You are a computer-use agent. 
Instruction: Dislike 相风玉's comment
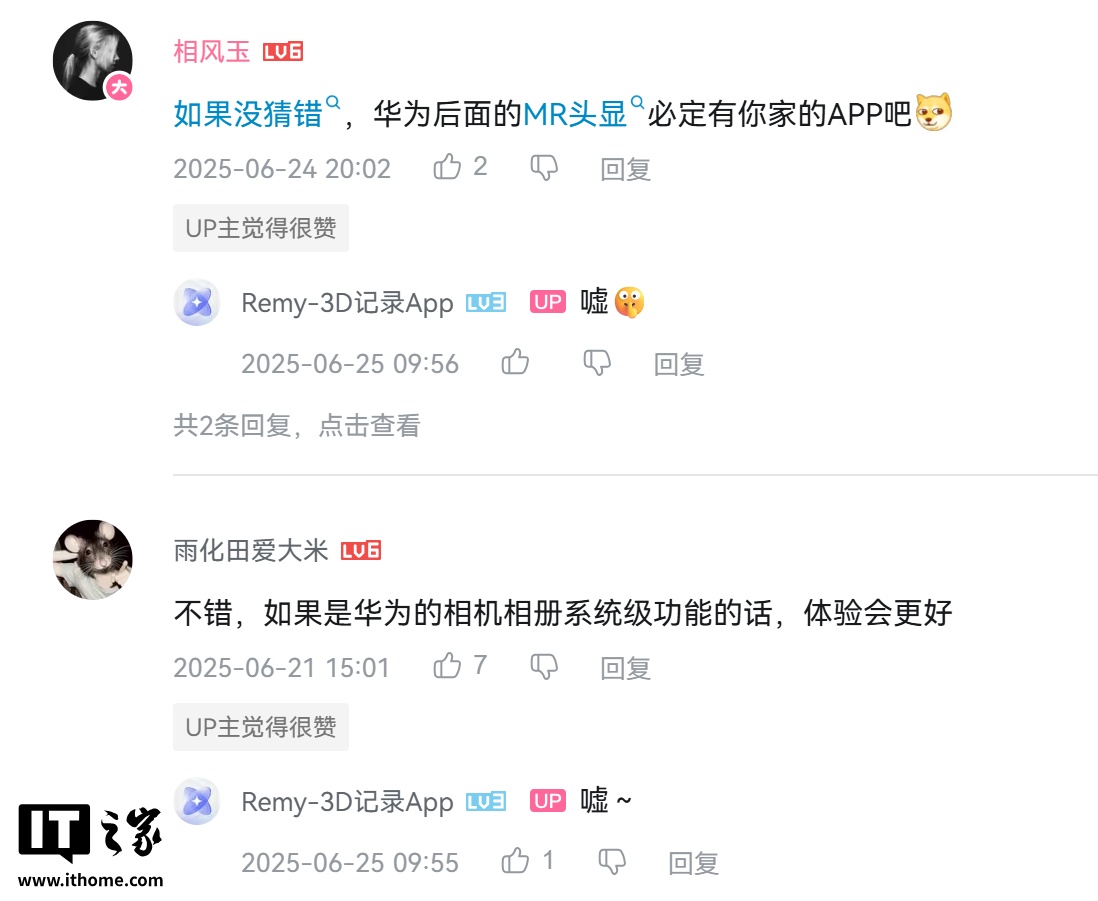pos(544,168)
